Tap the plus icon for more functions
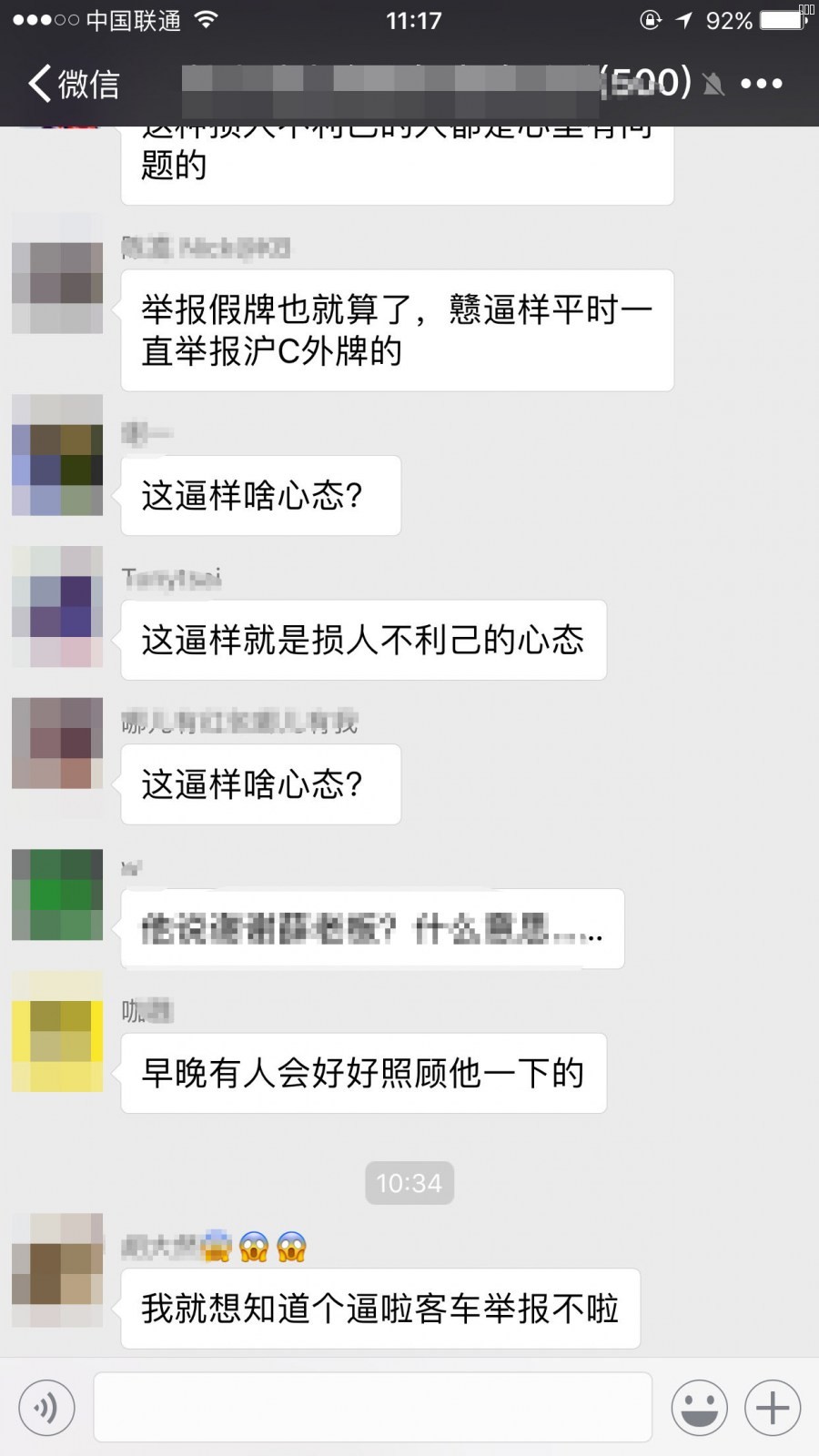The width and height of the screenshot is (819, 1456). (770, 1407)
